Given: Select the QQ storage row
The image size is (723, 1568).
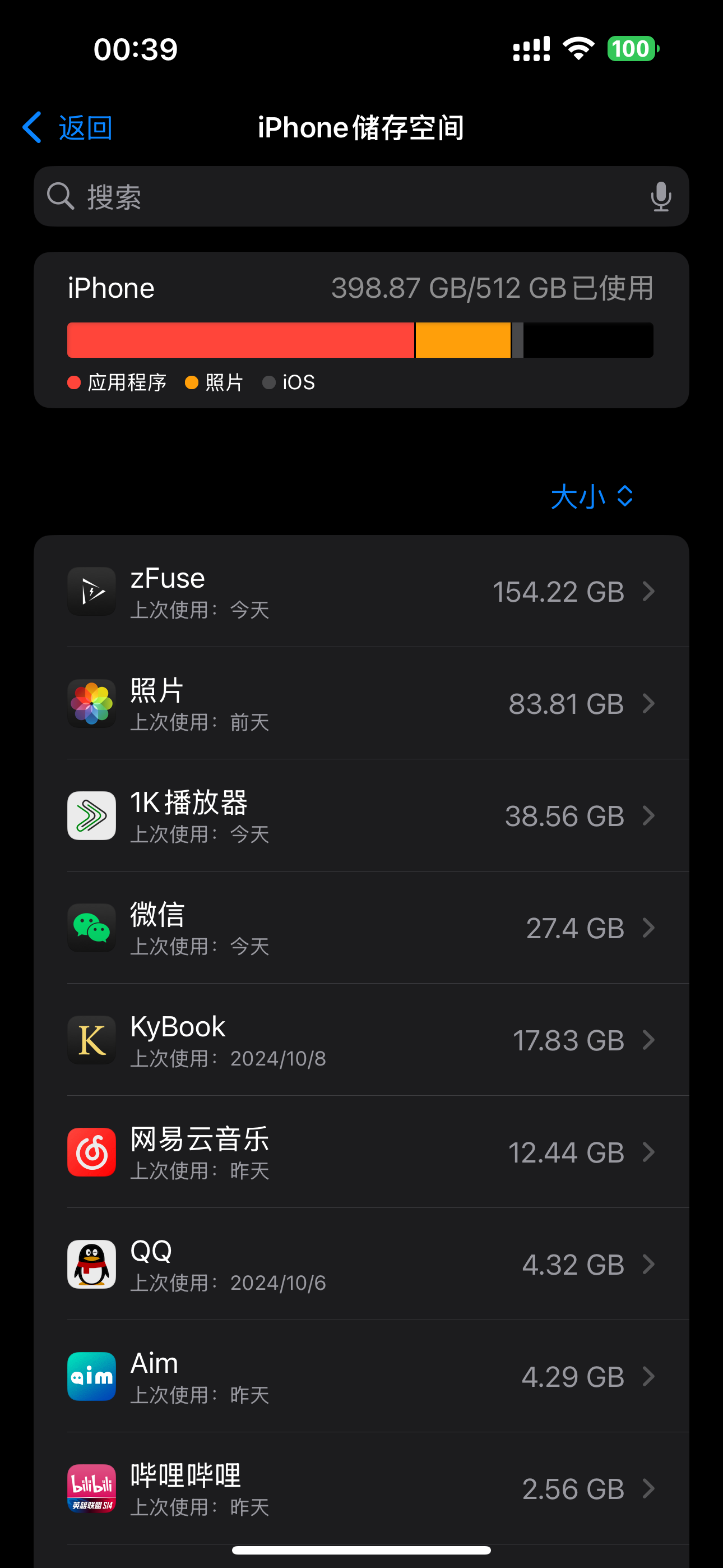Looking at the screenshot, I should [x=361, y=1264].
